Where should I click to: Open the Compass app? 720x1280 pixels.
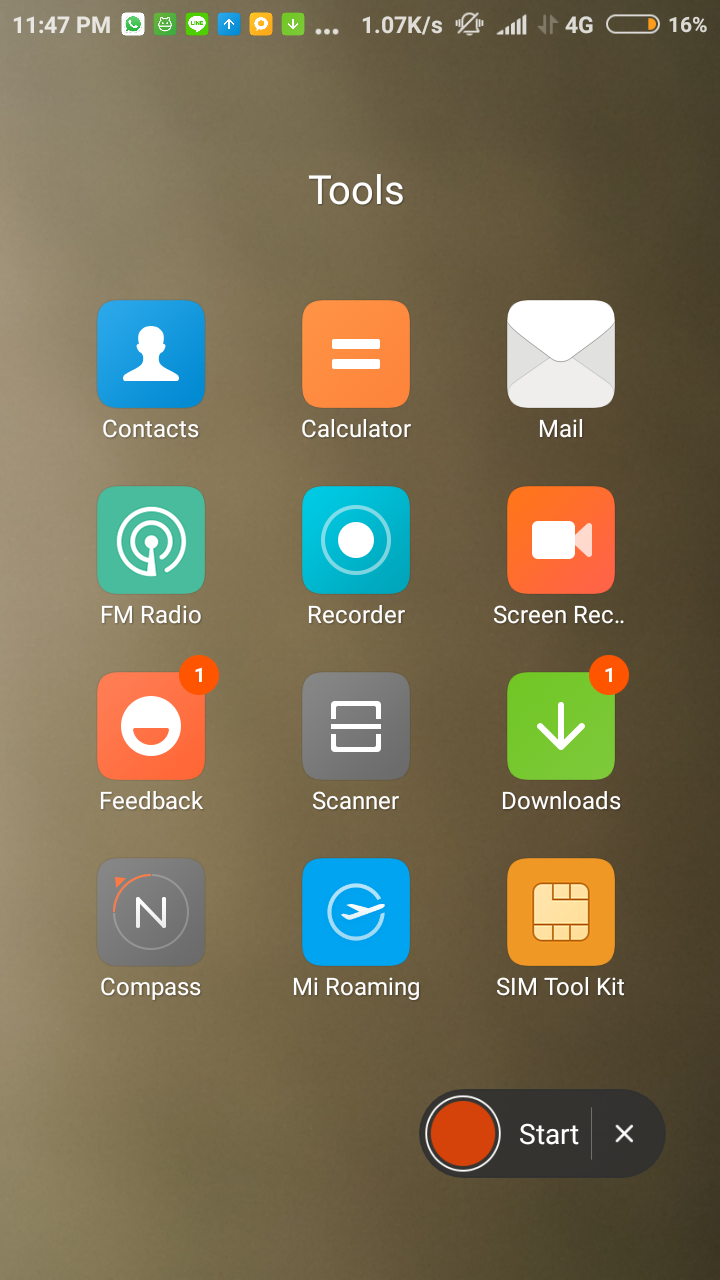151,912
